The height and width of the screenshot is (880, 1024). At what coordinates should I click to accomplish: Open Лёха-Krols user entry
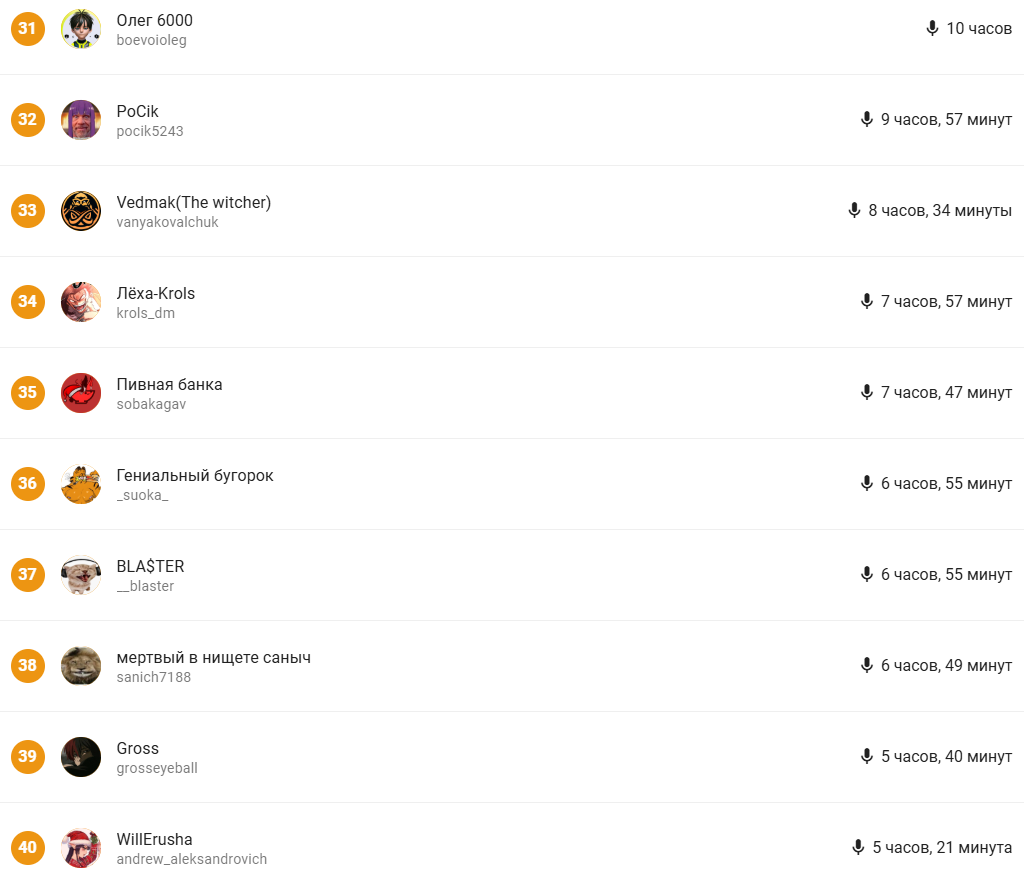pos(155,294)
